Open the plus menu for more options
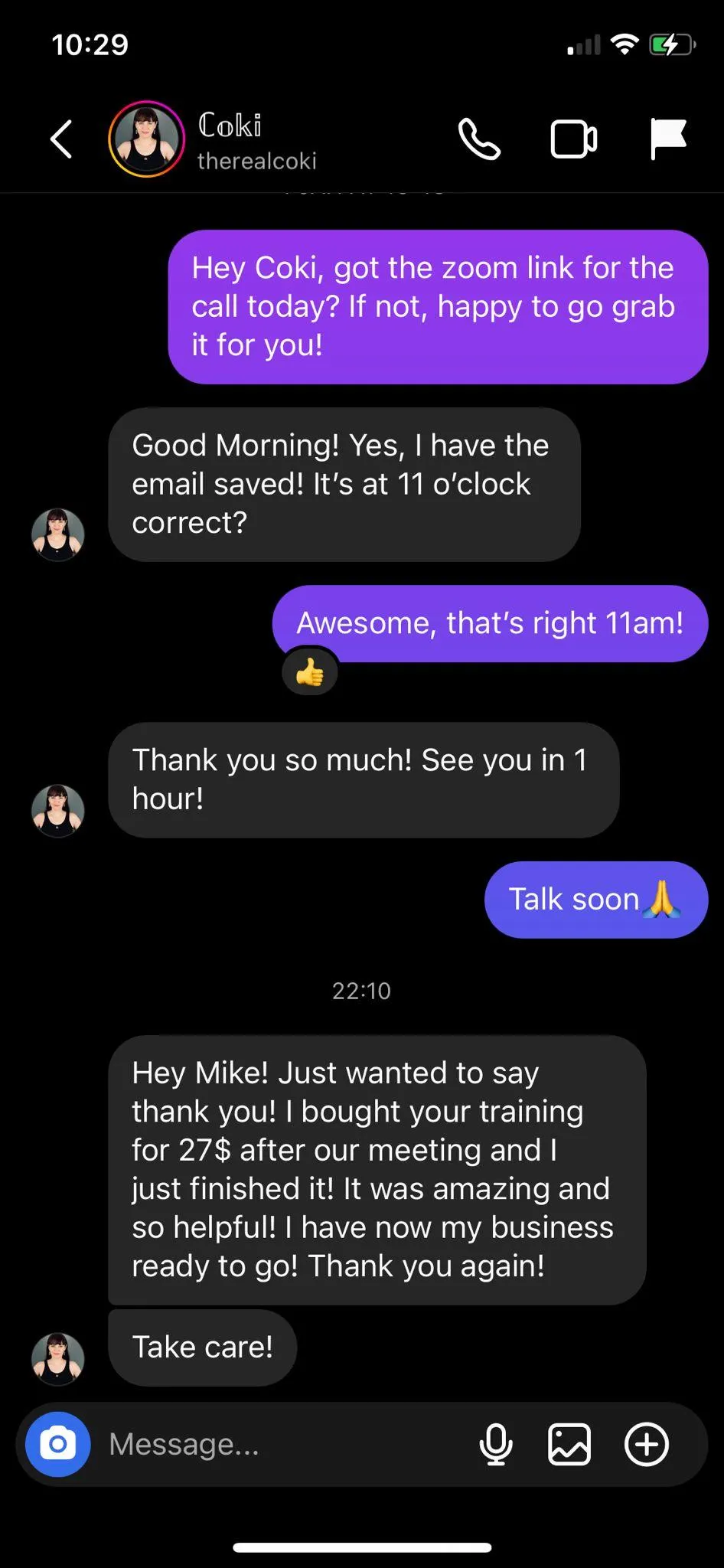 [x=647, y=1444]
